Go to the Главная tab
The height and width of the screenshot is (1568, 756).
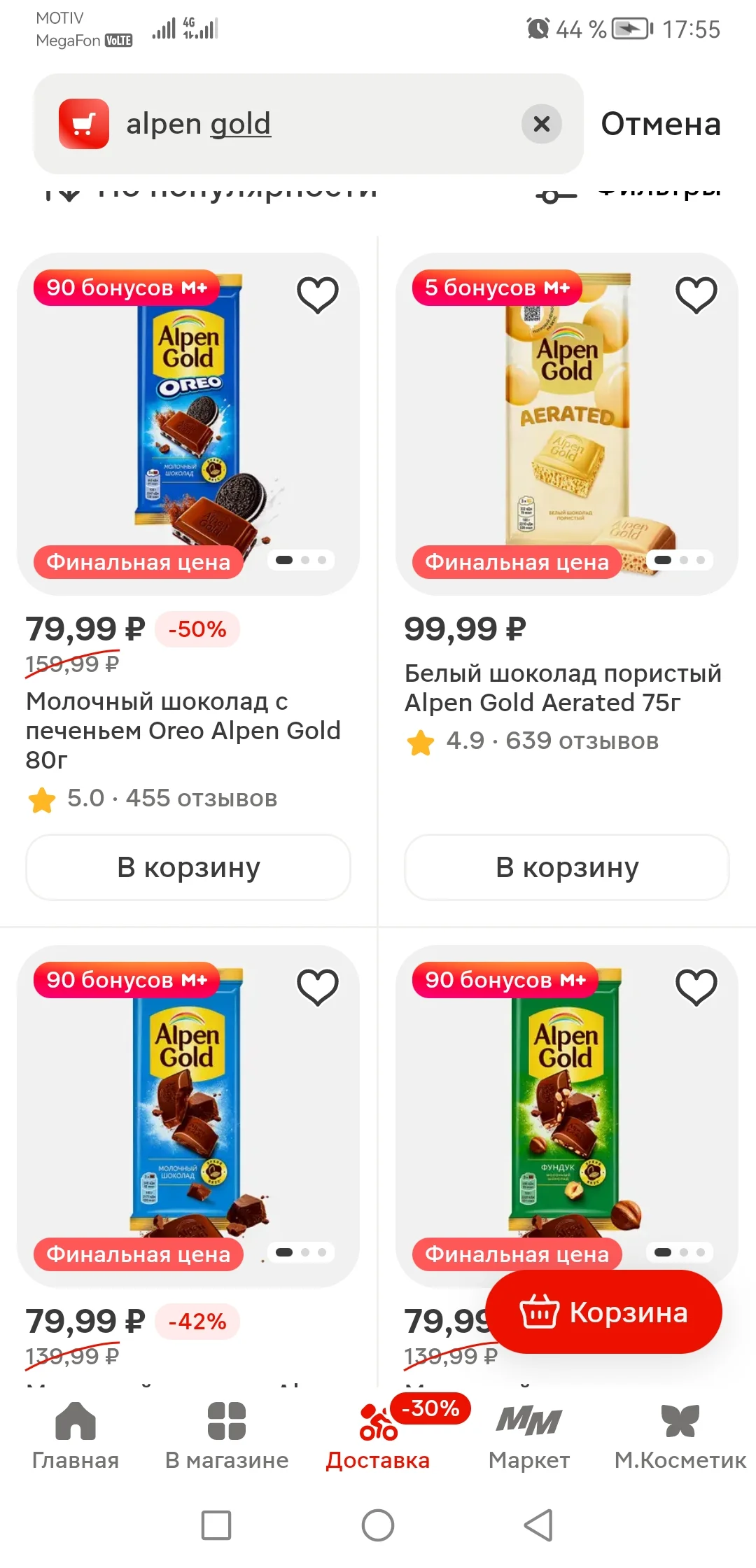pos(76,1436)
